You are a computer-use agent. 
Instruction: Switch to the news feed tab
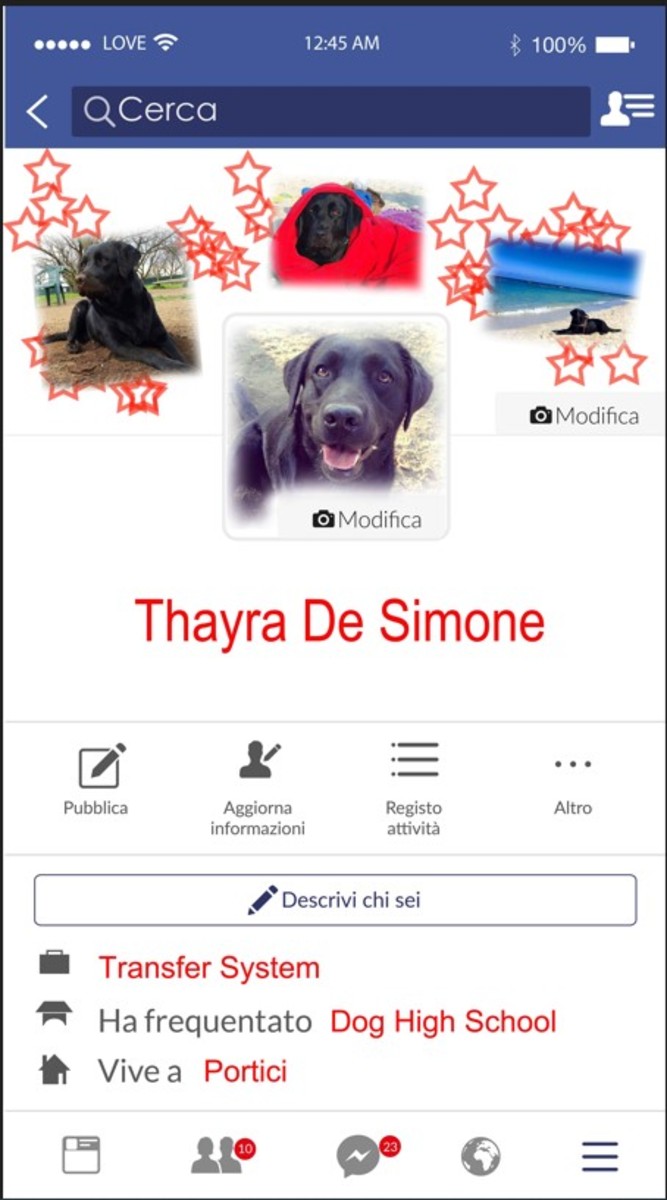click(x=81, y=1155)
